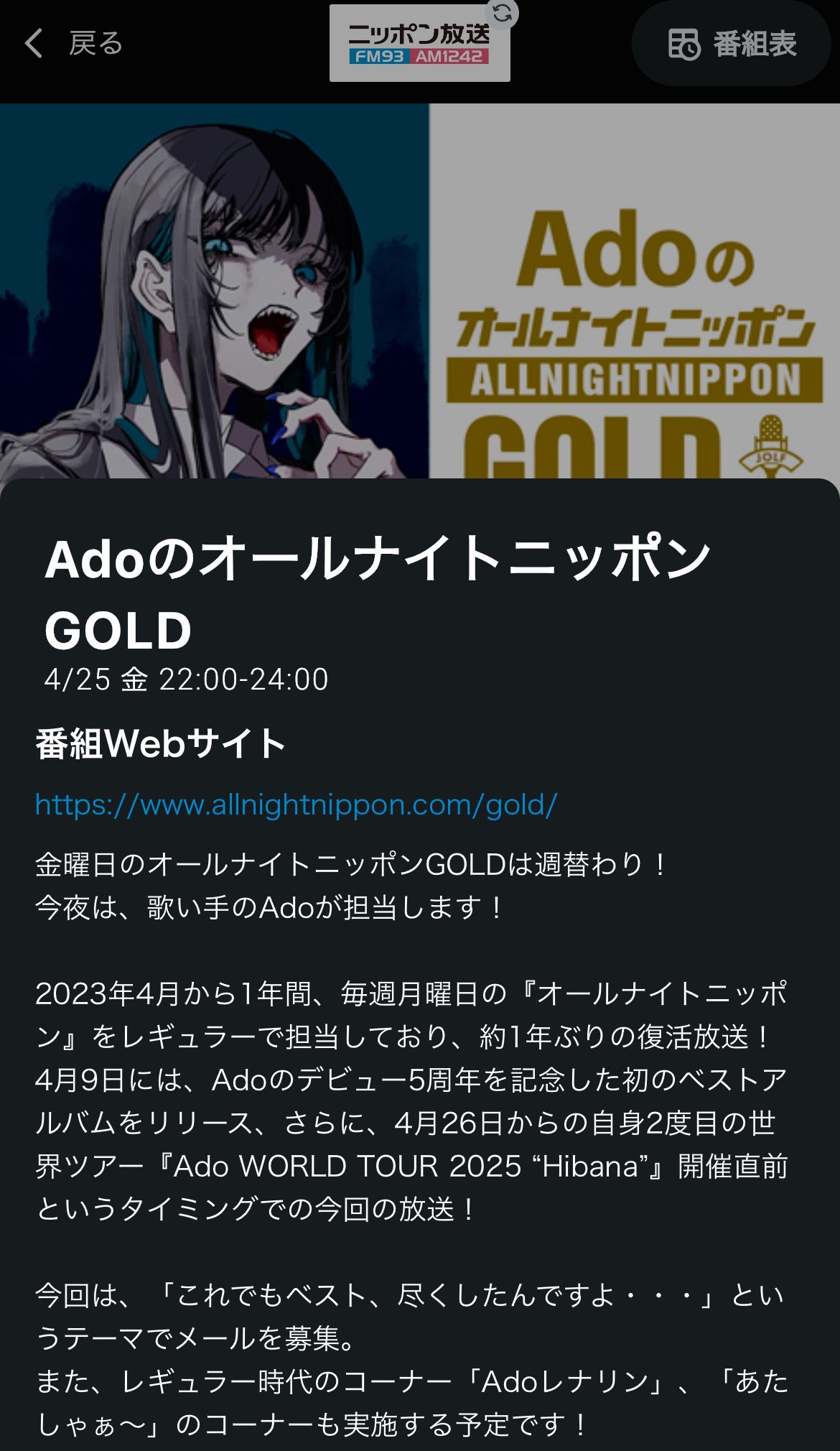Open the allnightnippon.com/gold link

coord(296,805)
